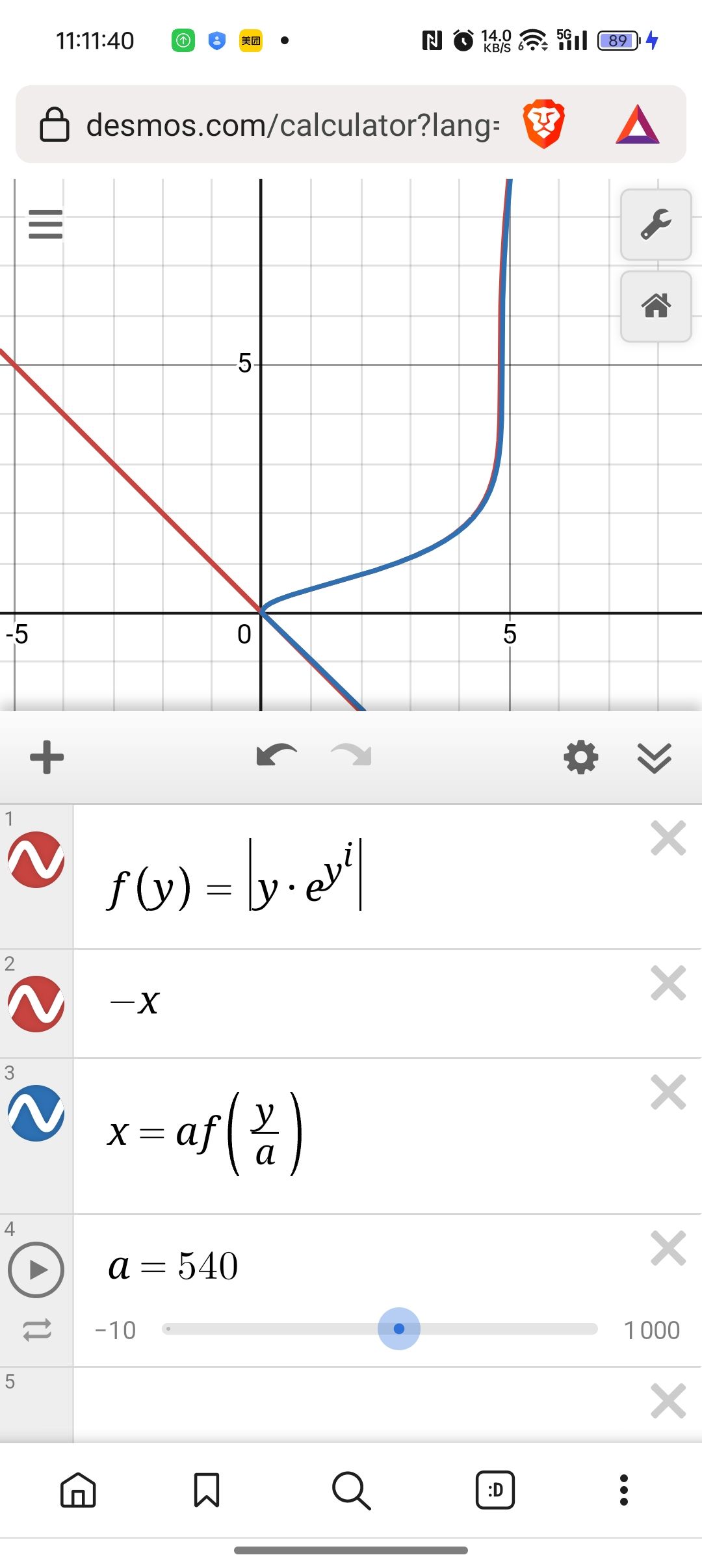702x1568 pixels.
Task: Undo the last edit
Action: 276,756
